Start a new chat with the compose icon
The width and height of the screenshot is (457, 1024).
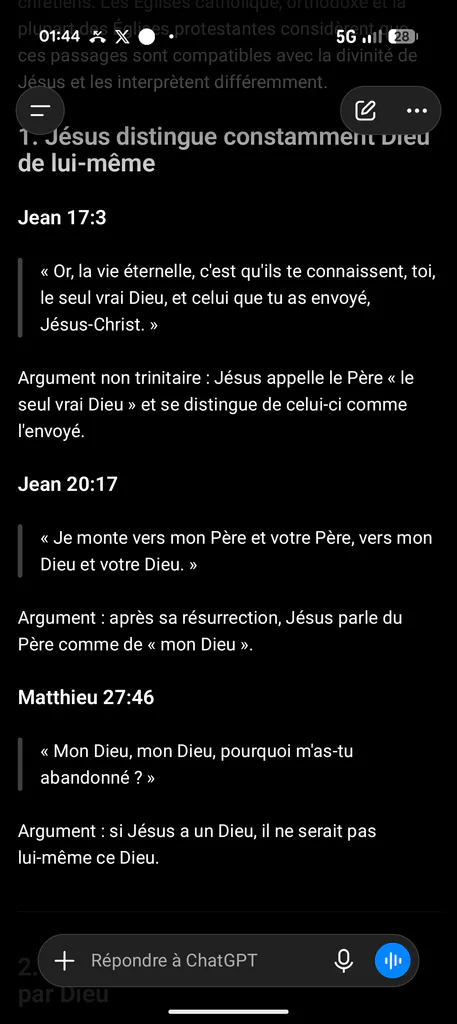point(366,110)
